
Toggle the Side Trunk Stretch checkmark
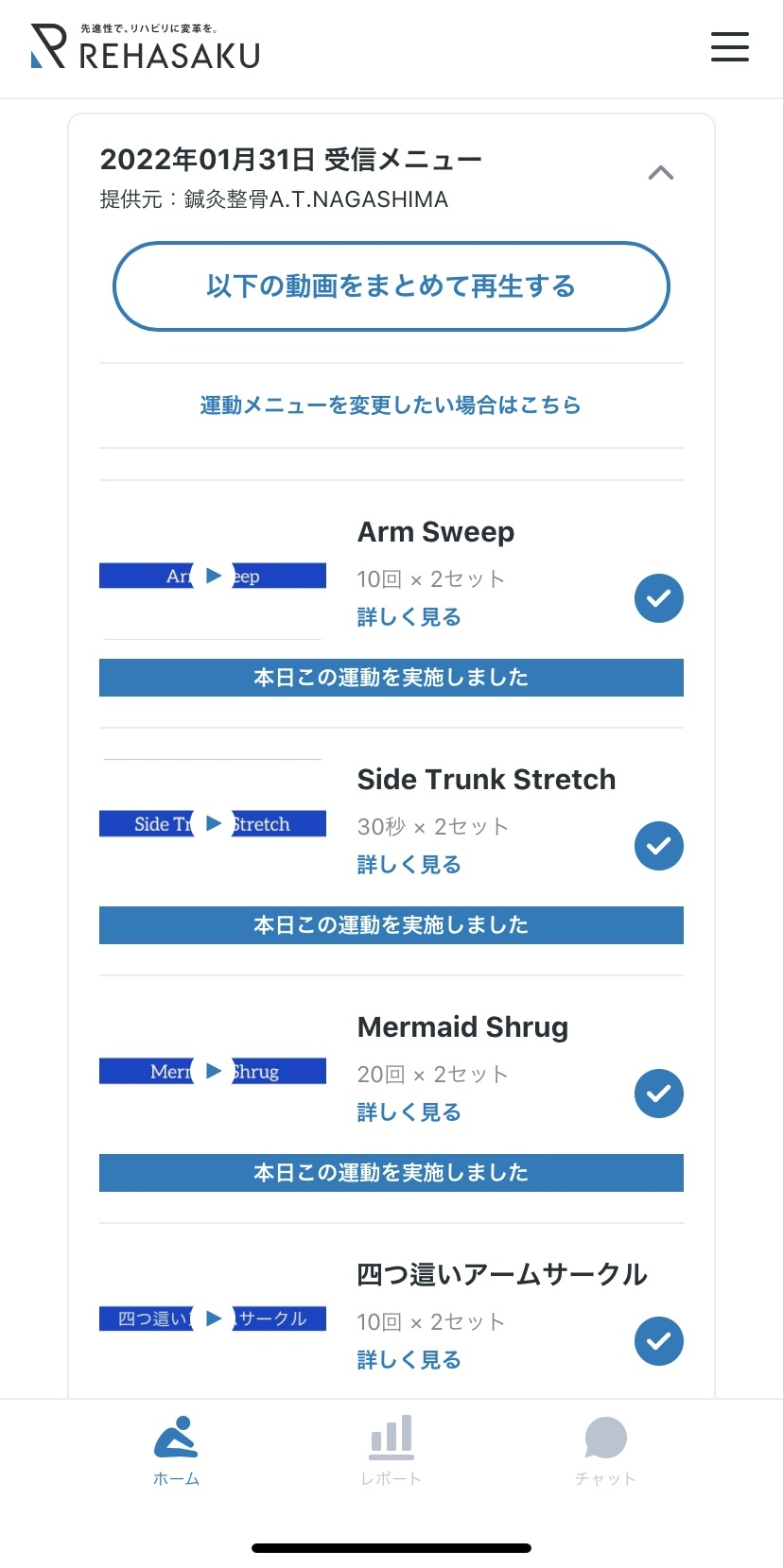[659, 846]
